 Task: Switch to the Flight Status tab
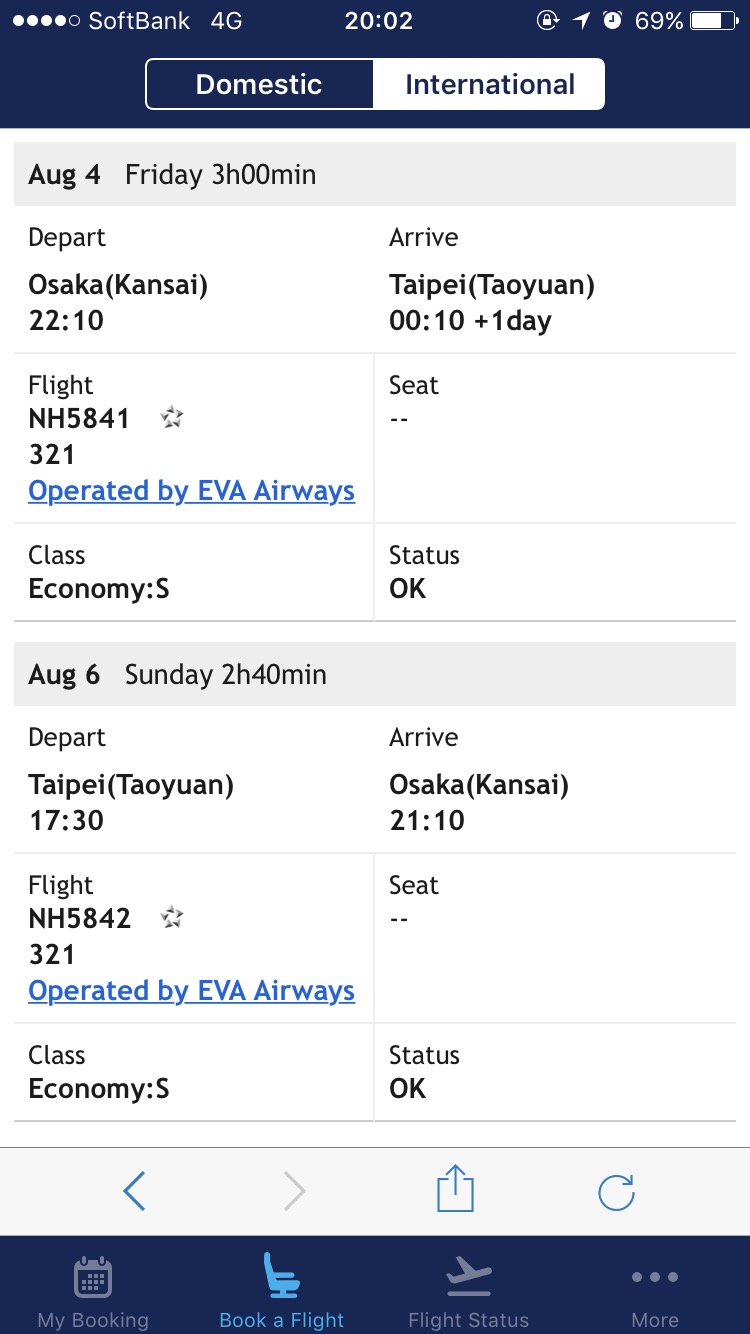point(469,1291)
